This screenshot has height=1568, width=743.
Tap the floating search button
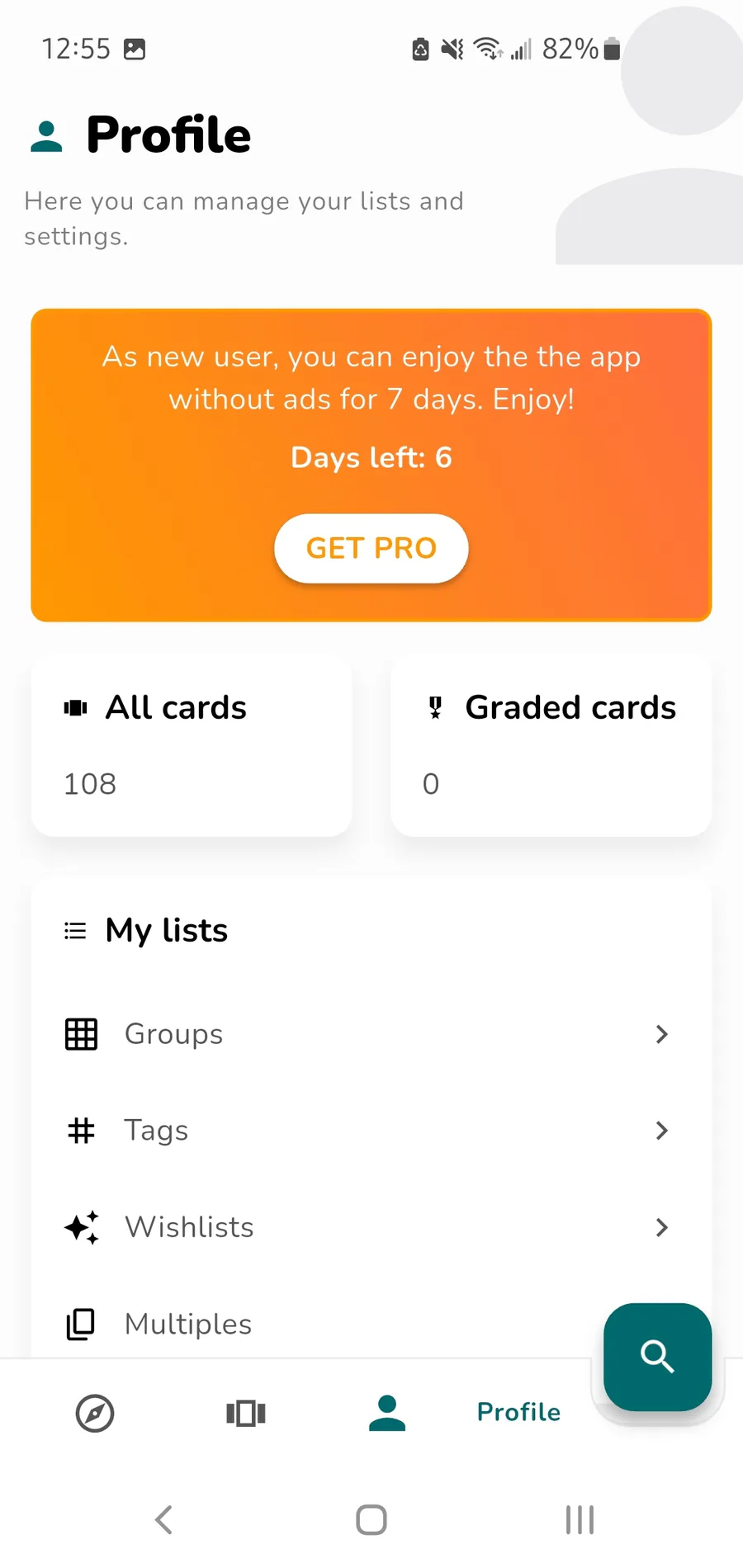[657, 1356]
